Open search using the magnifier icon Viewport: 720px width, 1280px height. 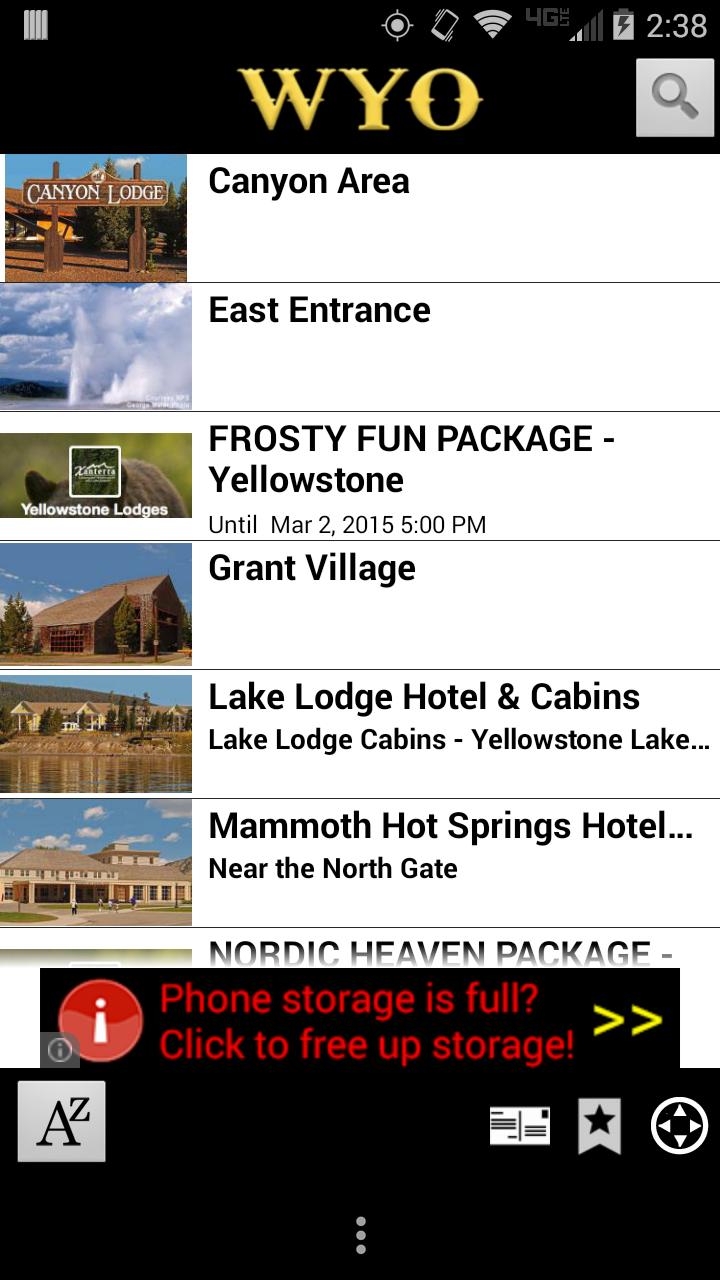[675, 97]
